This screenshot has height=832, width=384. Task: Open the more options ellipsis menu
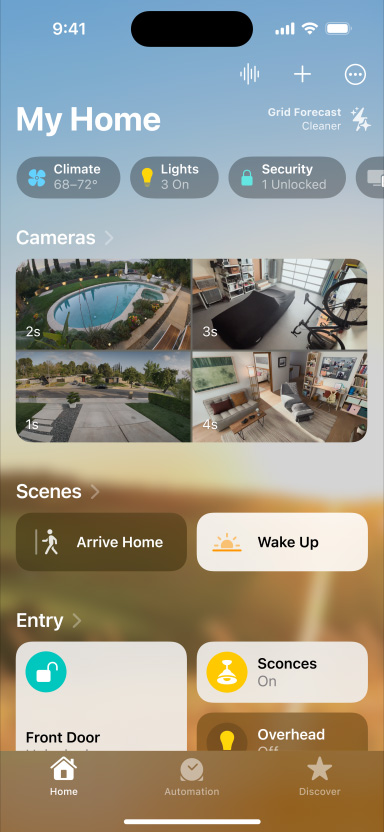point(355,74)
